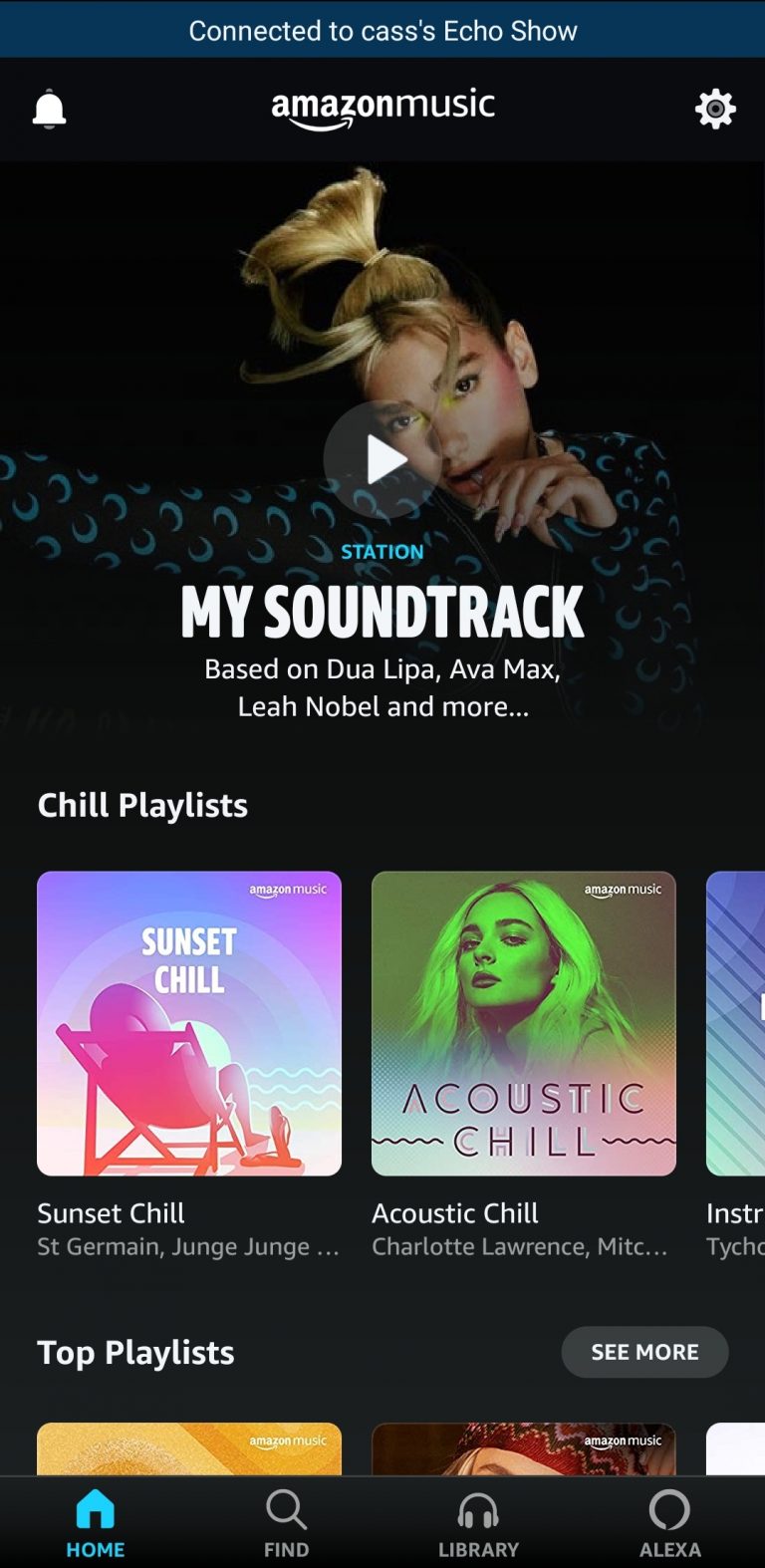Viewport: 765px width, 1568px height.
Task: Open the Connected to cass's Echo Show banner
Action: point(382,30)
